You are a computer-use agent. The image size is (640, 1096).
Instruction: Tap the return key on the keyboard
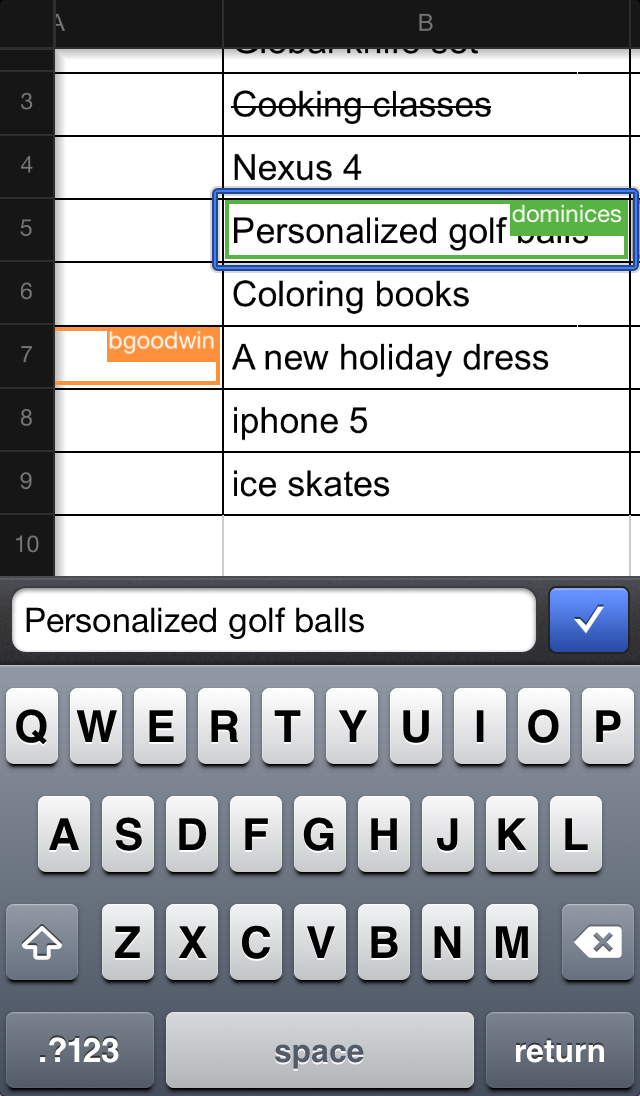point(559,1051)
